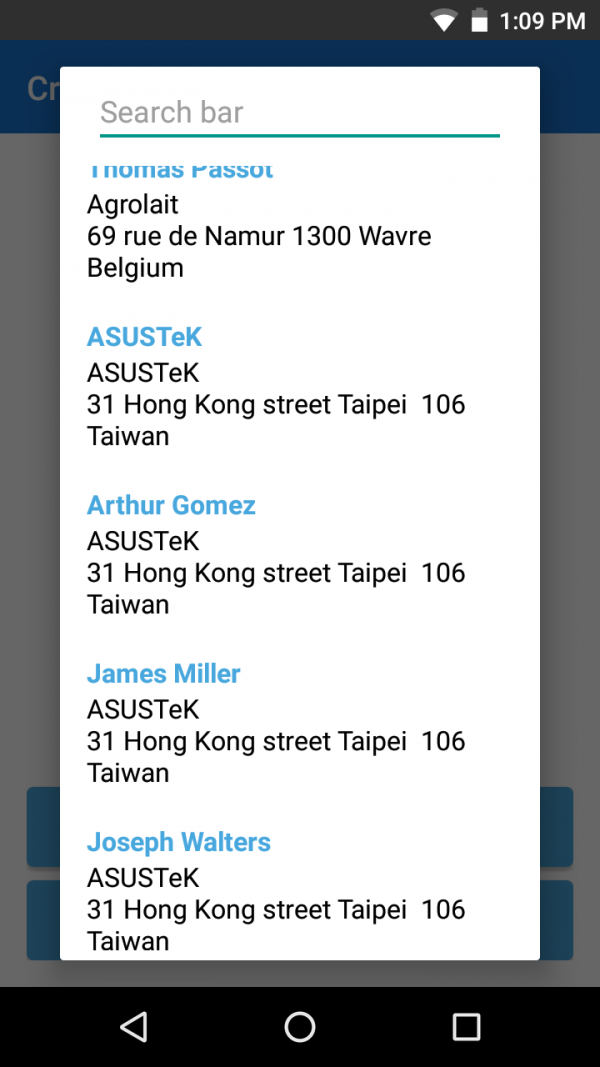Screen dimensions: 600x1067
Task: Focus the Search bar field
Action: (x=298, y=112)
